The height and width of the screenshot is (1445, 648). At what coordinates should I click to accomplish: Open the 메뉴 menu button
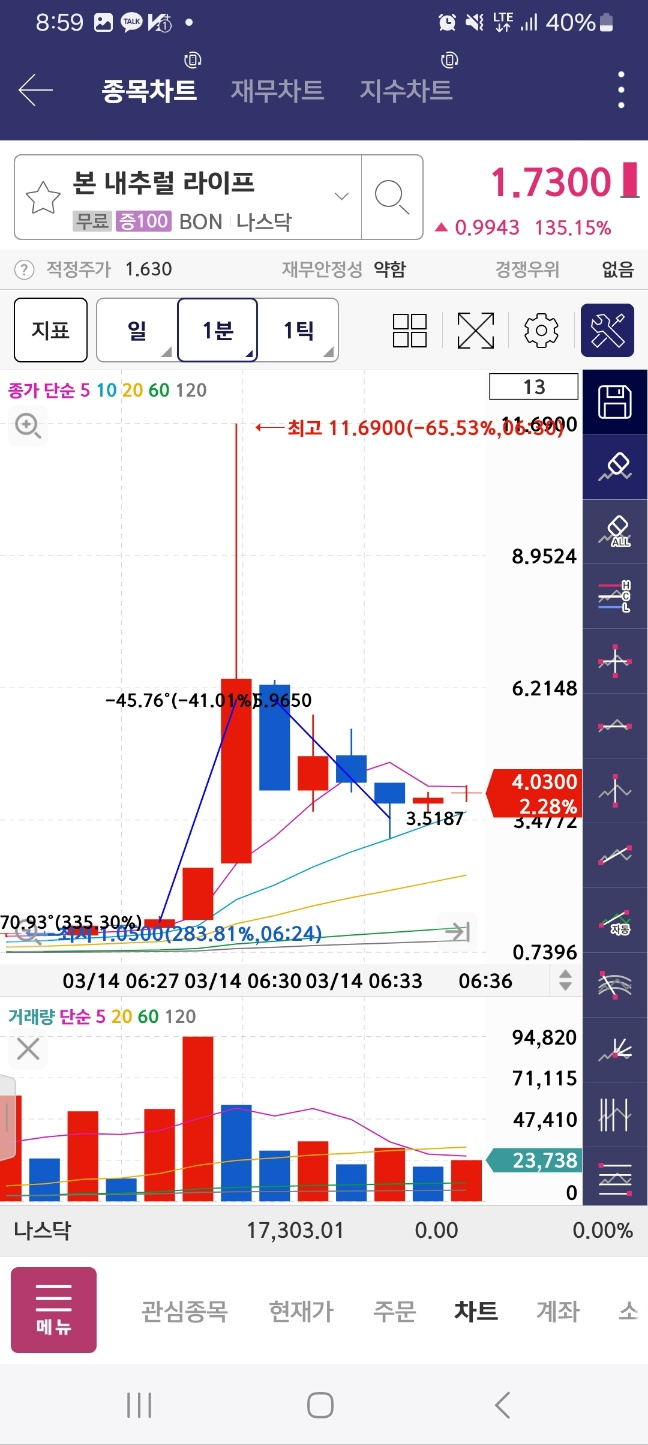54,1311
